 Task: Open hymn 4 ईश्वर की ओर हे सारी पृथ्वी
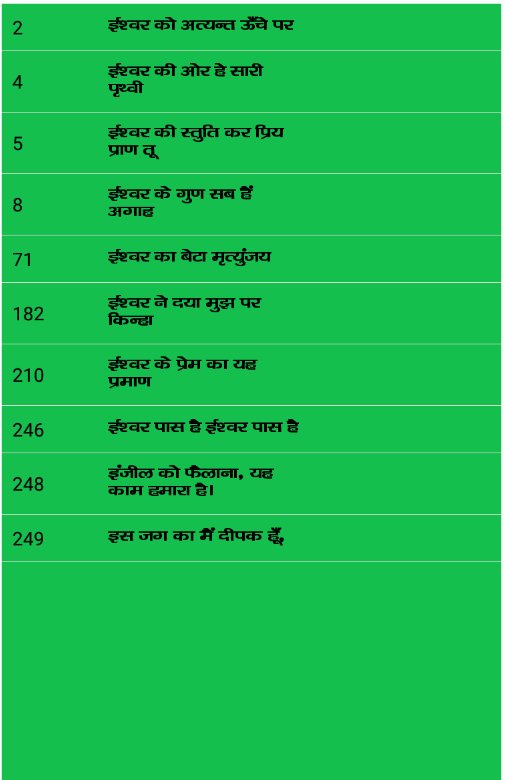[251, 82]
